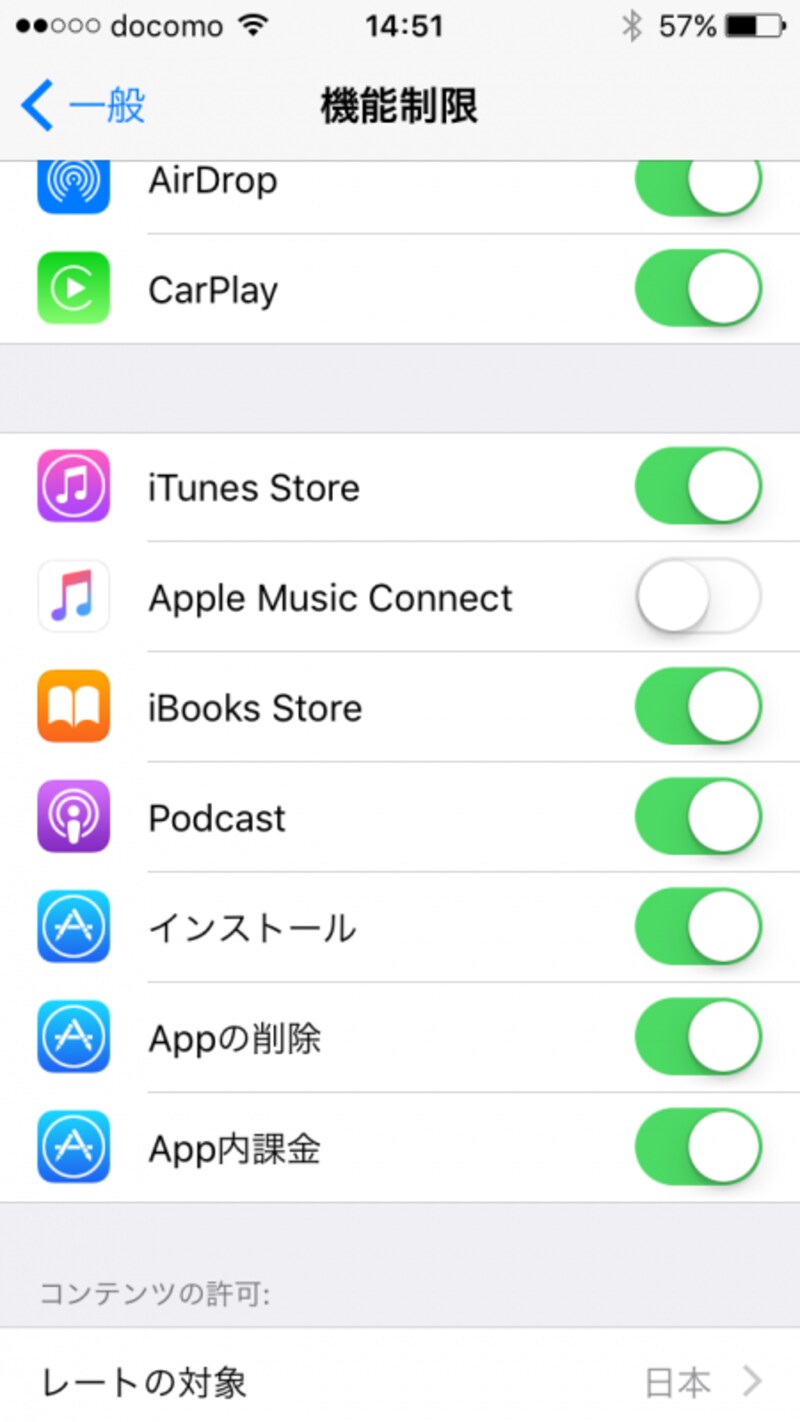This screenshot has width=800, height=1422.
Task: Disable the iTunes Store toggle
Action: pos(697,487)
